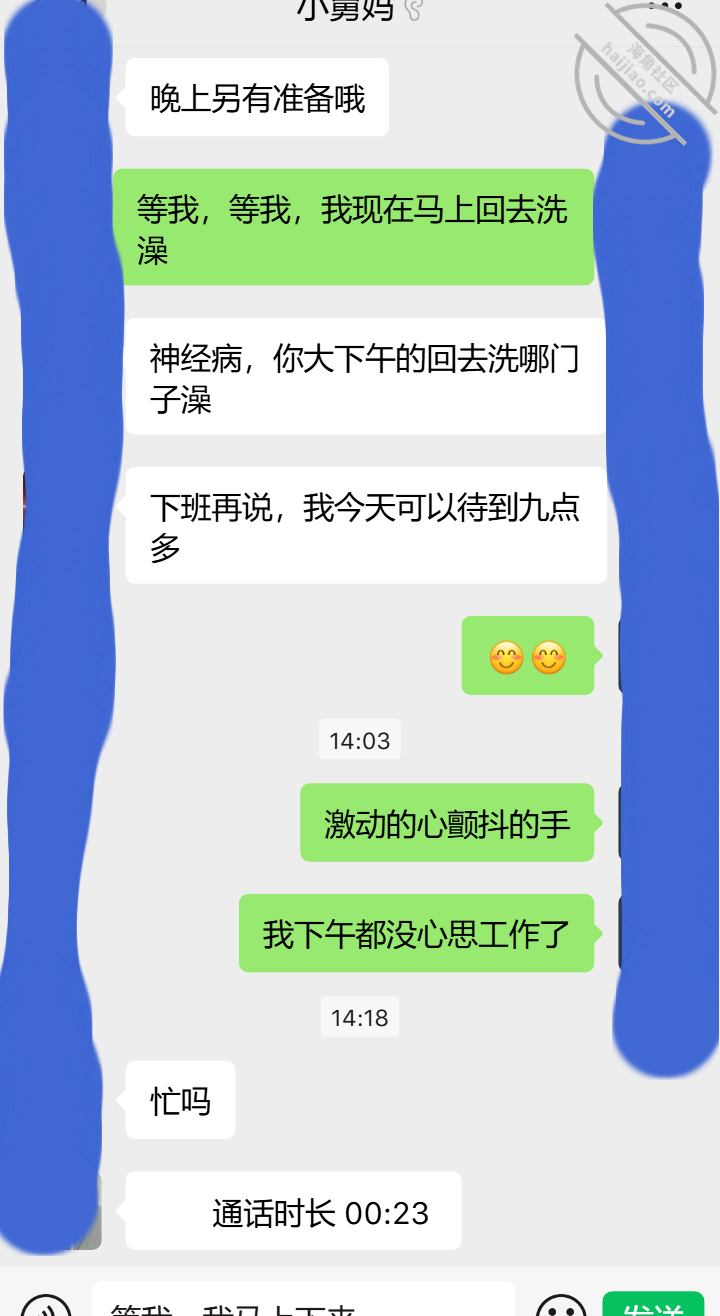
Task: Tap 通话时长 00:23 to start a new call
Action: click(293, 1210)
